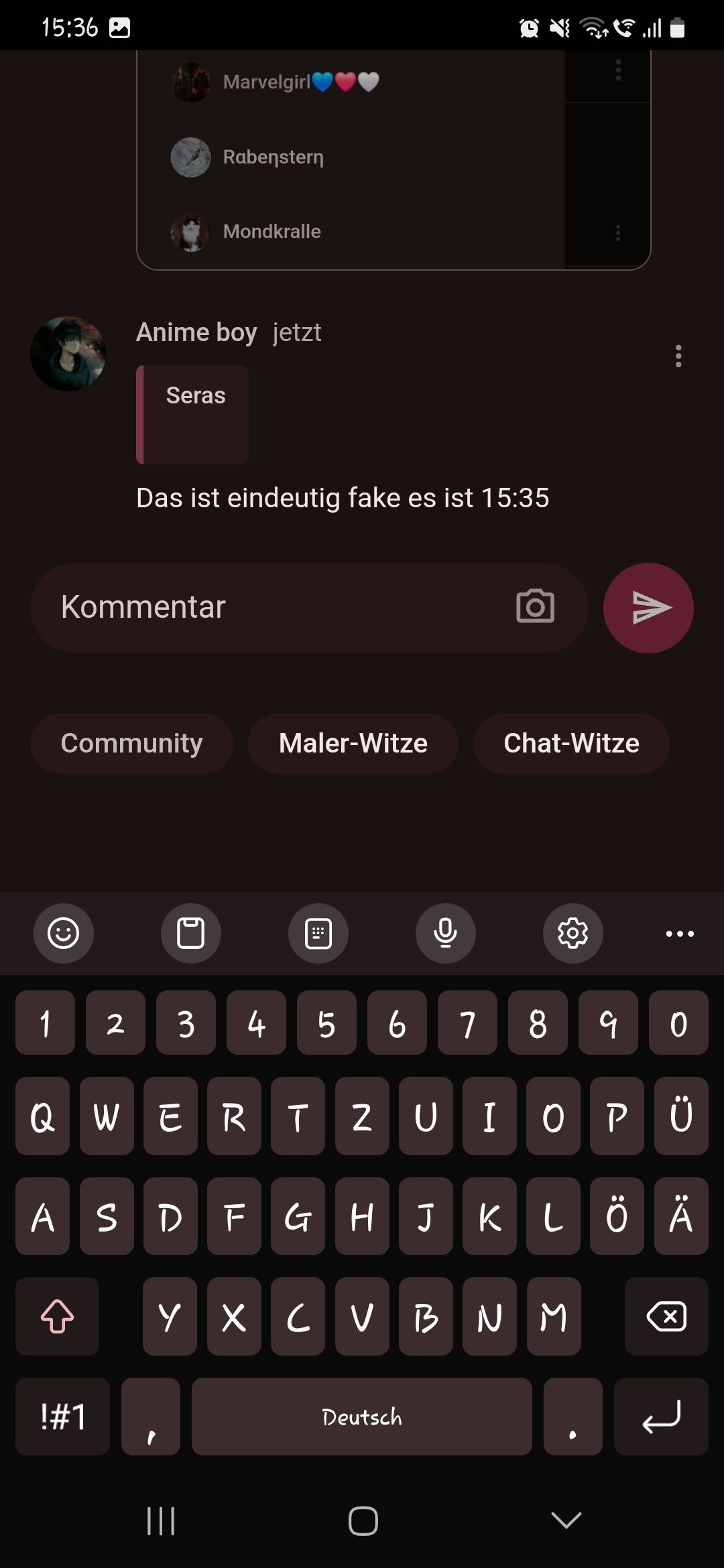Send the comment
The width and height of the screenshot is (724, 1568).
(x=648, y=608)
